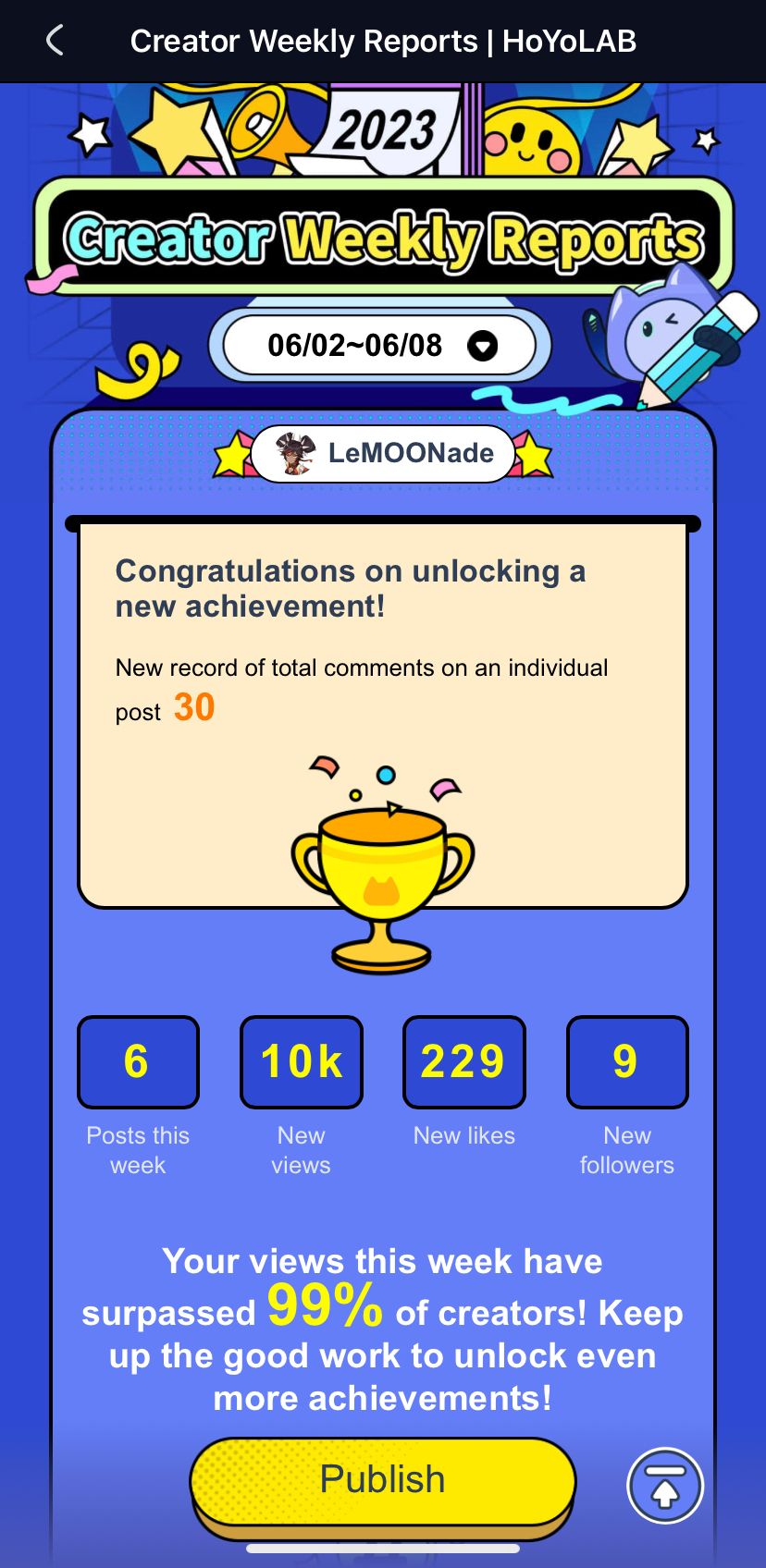Go back from Creator Weekly Reports
This screenshot has height=1568, width=766.
(x=55, y=41)
